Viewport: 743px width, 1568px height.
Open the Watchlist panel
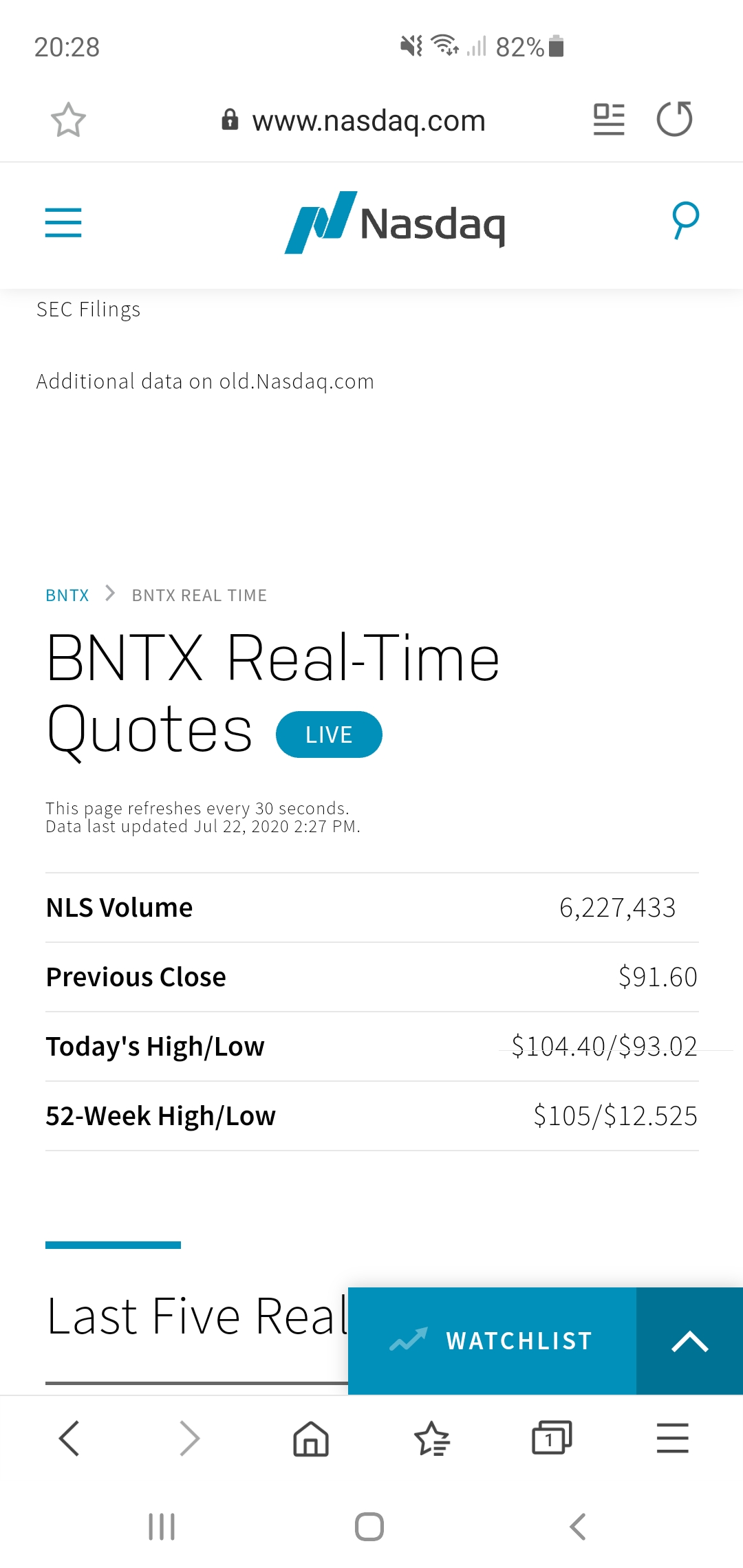(x=492, y=1340)
